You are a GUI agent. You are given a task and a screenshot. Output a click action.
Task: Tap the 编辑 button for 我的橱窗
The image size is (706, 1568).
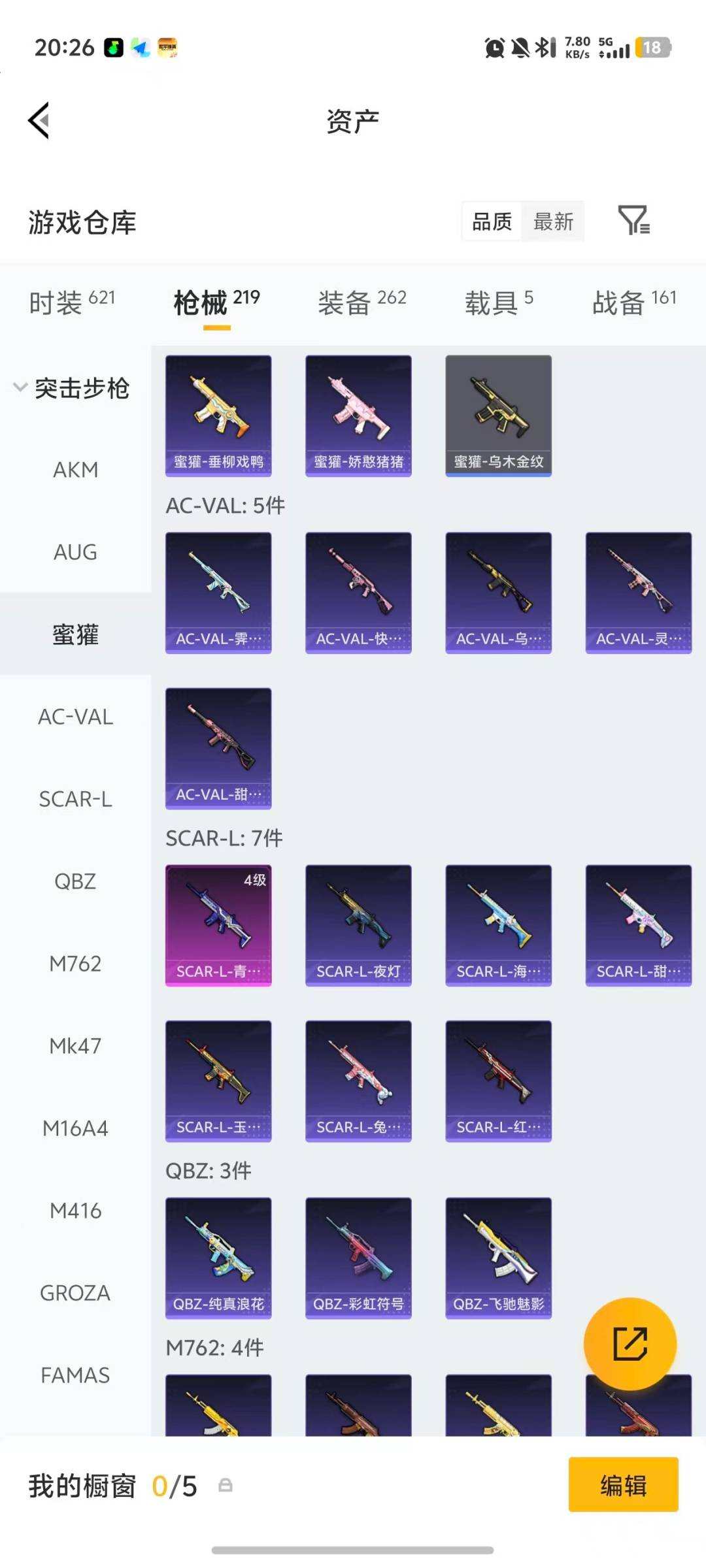623,1485
